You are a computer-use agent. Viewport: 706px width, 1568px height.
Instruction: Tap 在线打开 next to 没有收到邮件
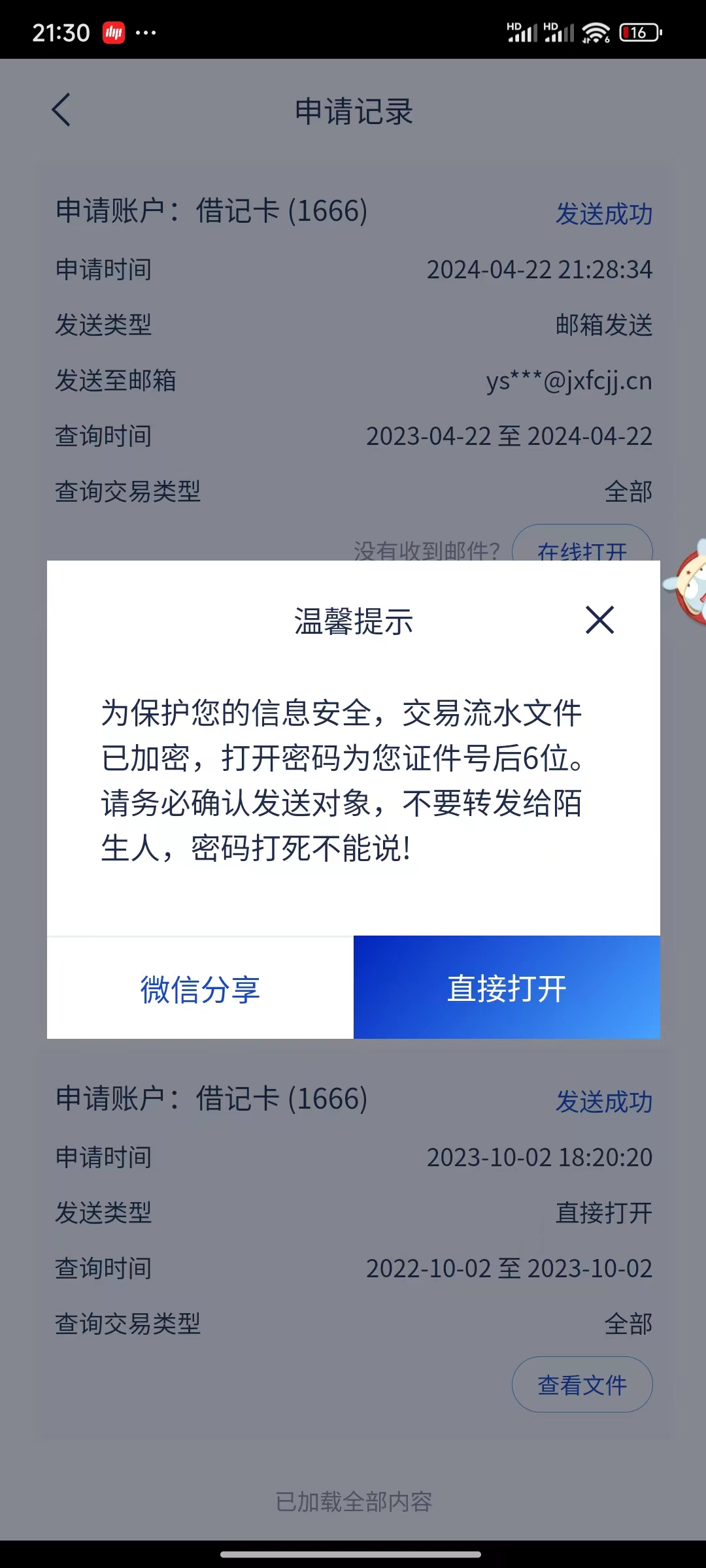[582, 547]
